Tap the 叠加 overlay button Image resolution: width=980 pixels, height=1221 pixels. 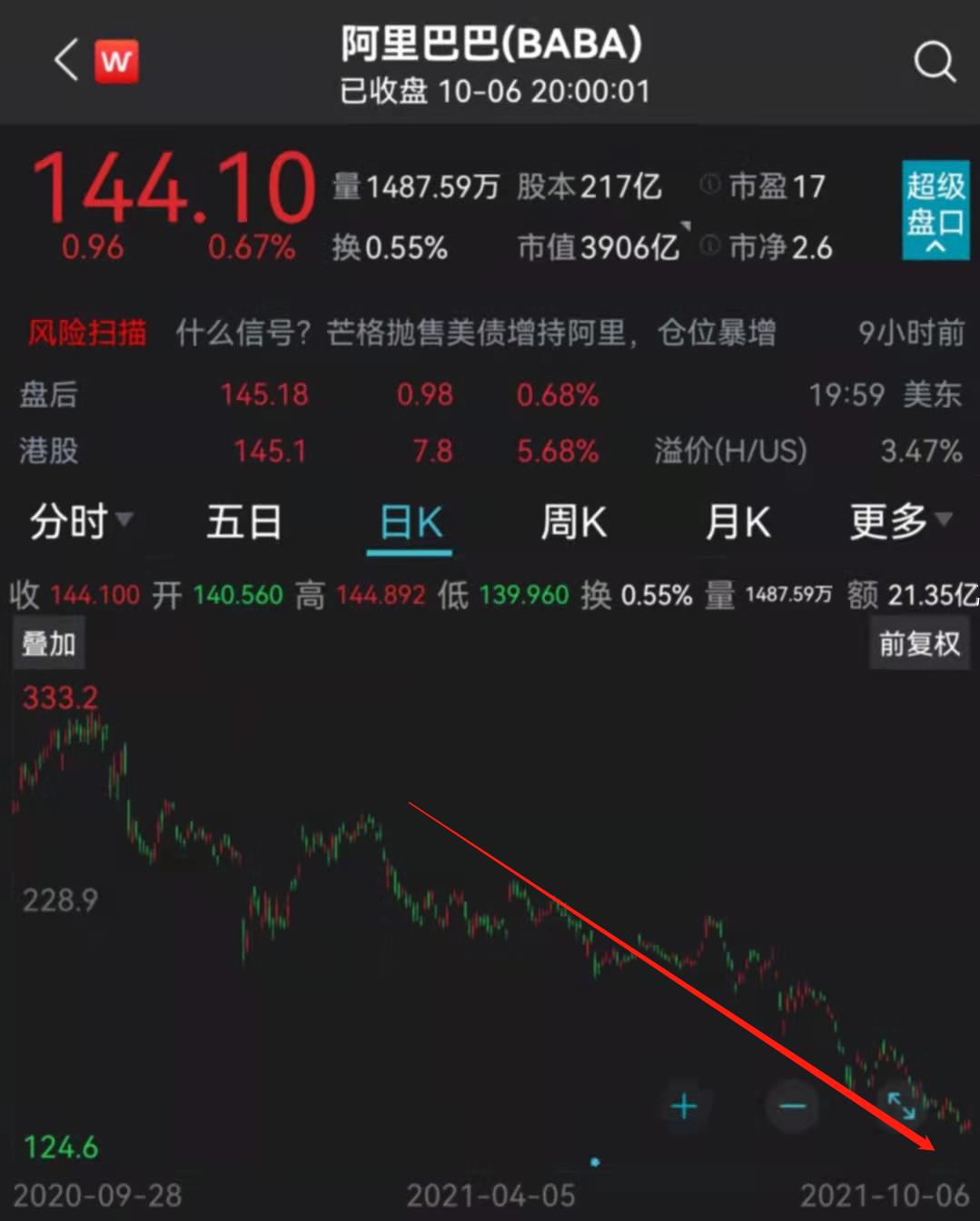point(49,644)
